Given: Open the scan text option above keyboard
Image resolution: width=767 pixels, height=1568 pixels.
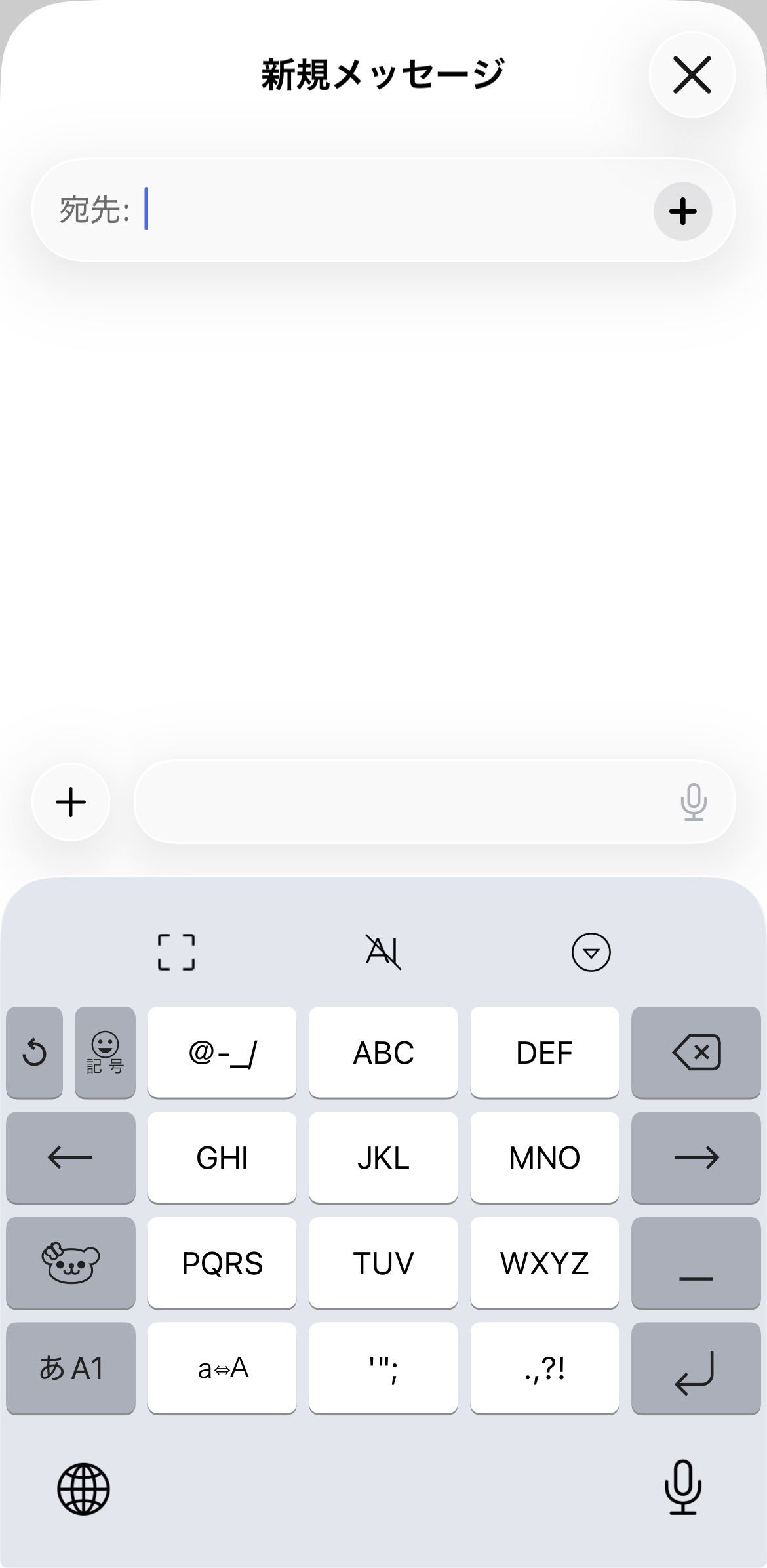Looking at the screenshot, I should pos(176,952).
